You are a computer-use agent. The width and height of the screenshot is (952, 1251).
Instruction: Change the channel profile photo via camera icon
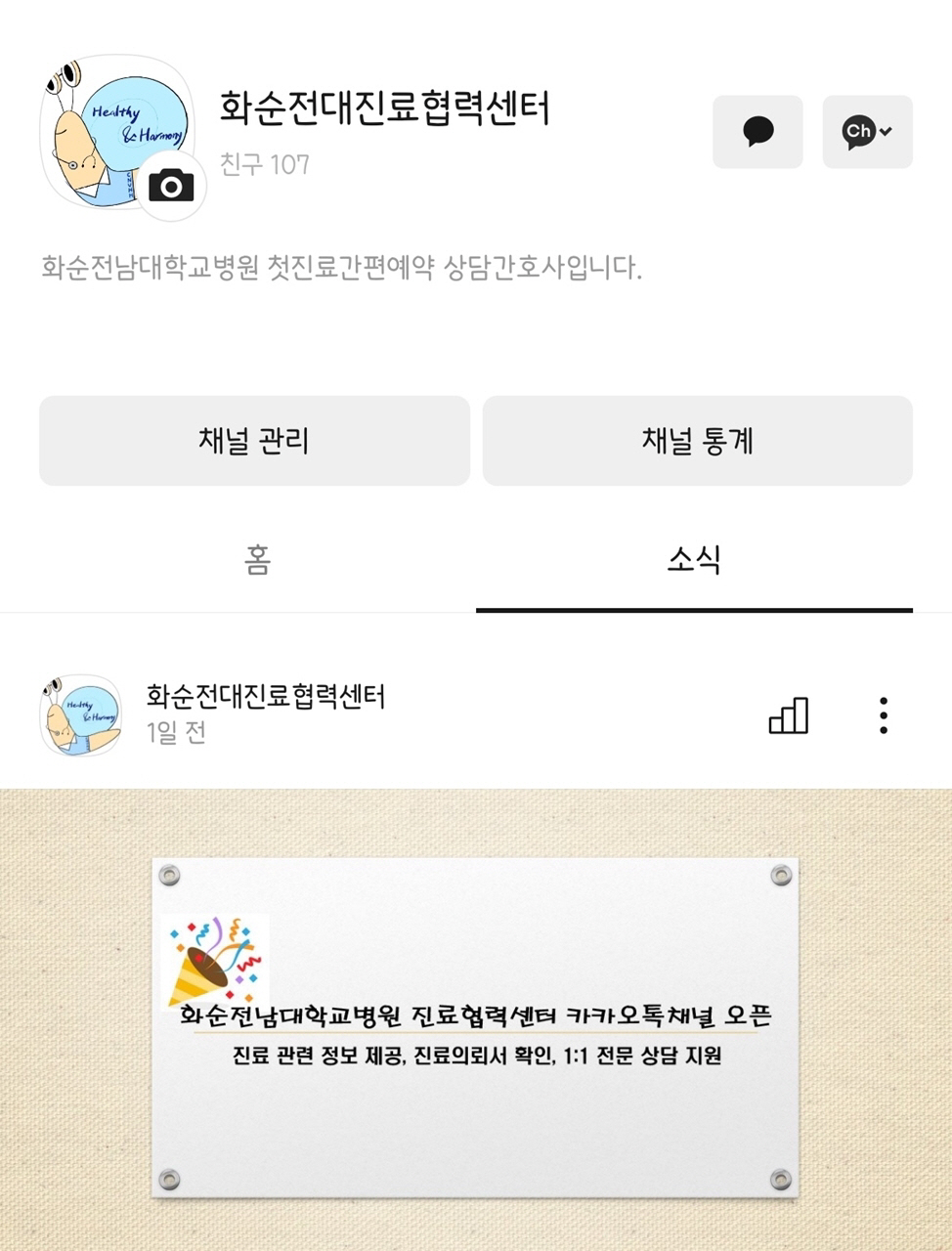coord(171,185)
